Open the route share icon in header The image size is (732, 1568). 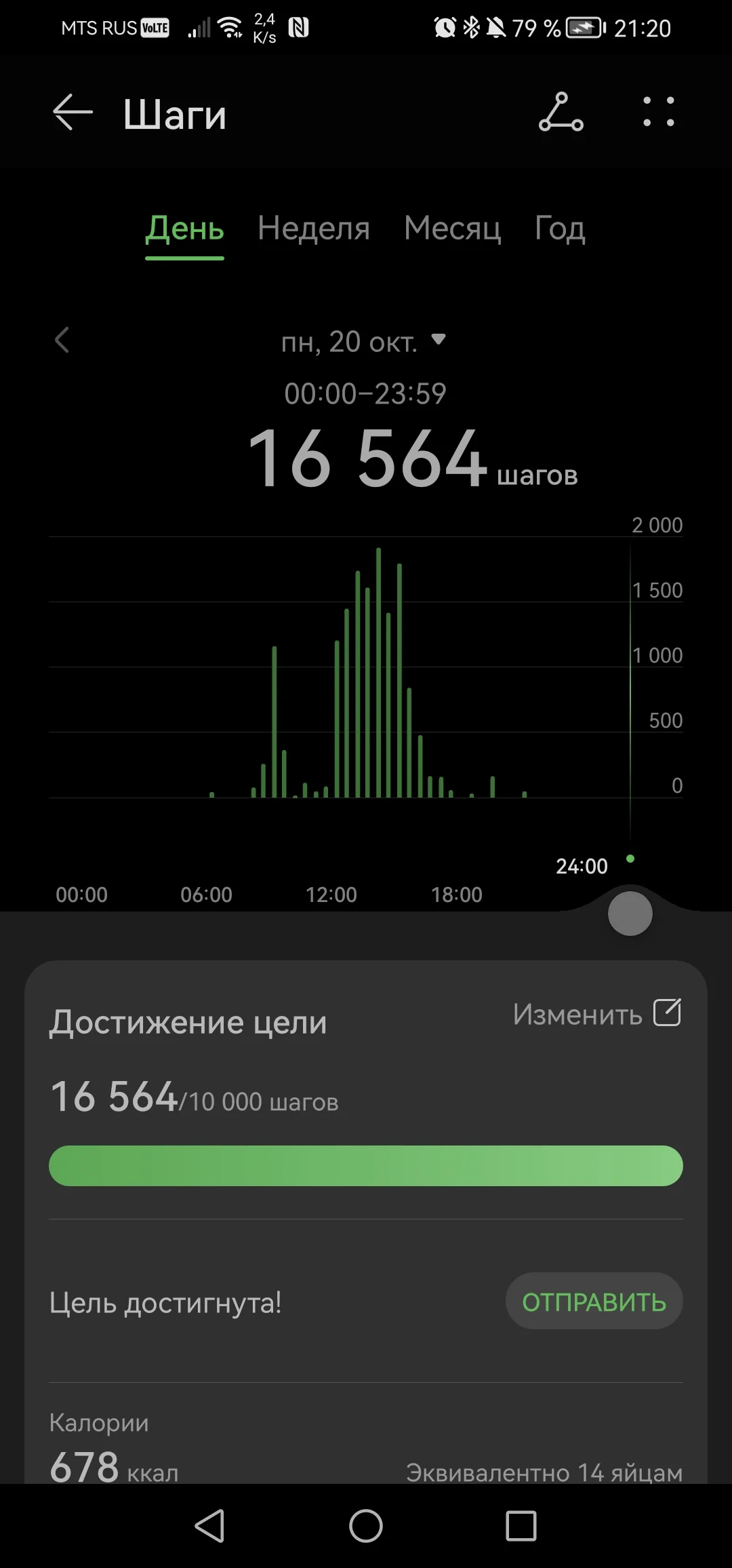(x=561, y=112)
